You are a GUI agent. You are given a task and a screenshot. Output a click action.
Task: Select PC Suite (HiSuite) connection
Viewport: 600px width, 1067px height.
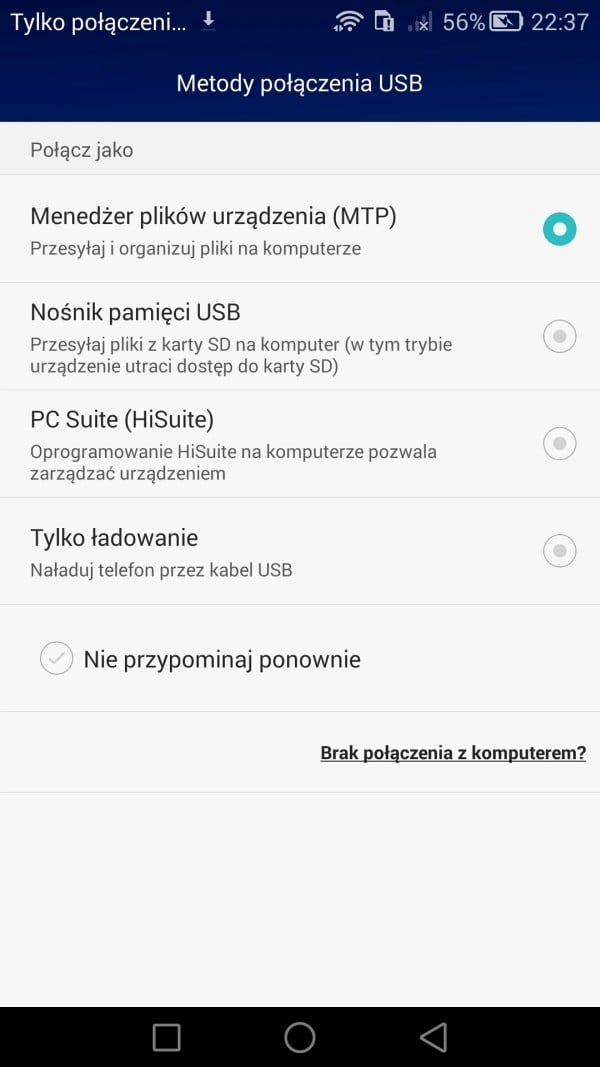300,444
